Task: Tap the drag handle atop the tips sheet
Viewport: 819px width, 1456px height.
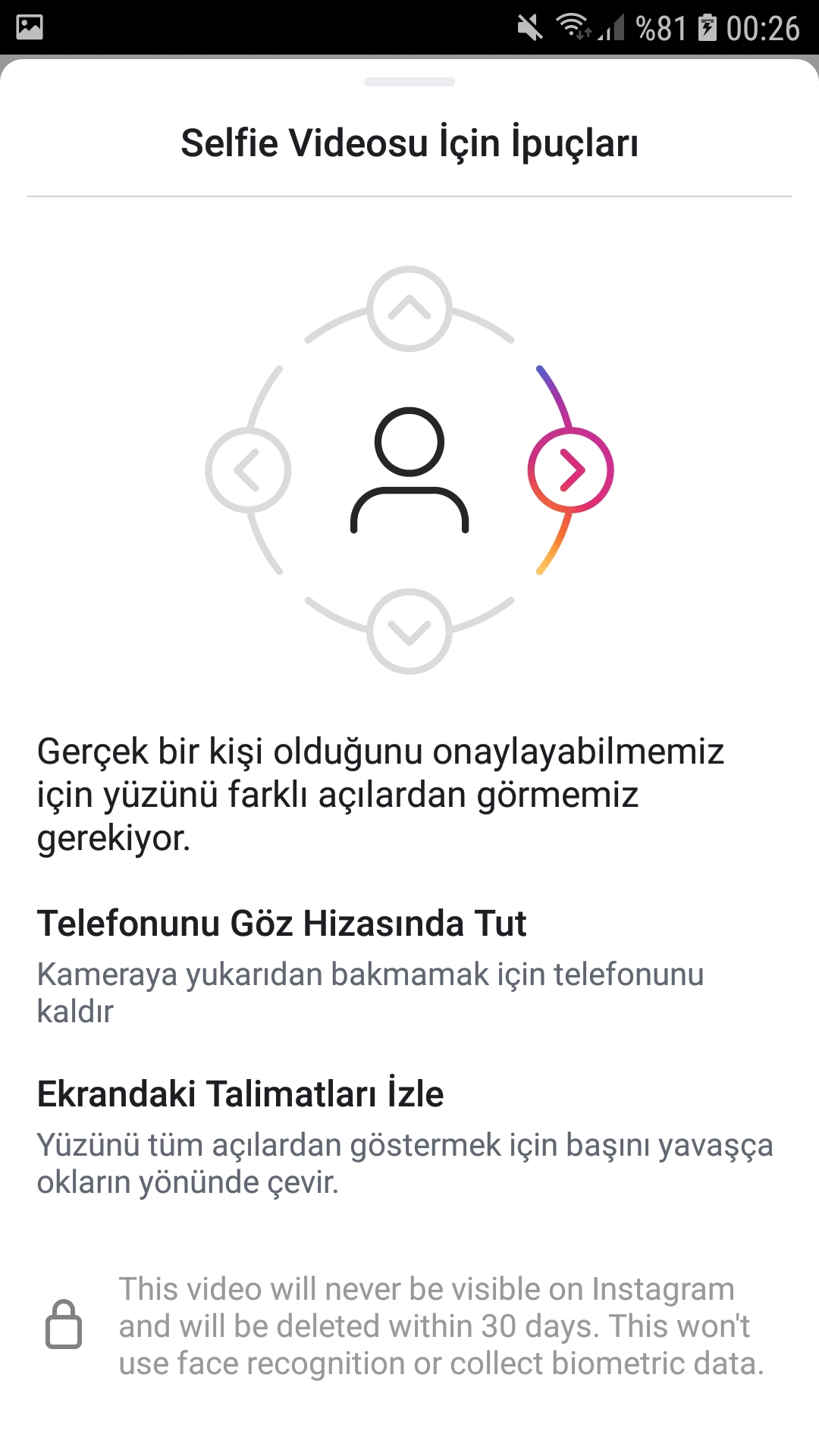Action: point(409,82)
